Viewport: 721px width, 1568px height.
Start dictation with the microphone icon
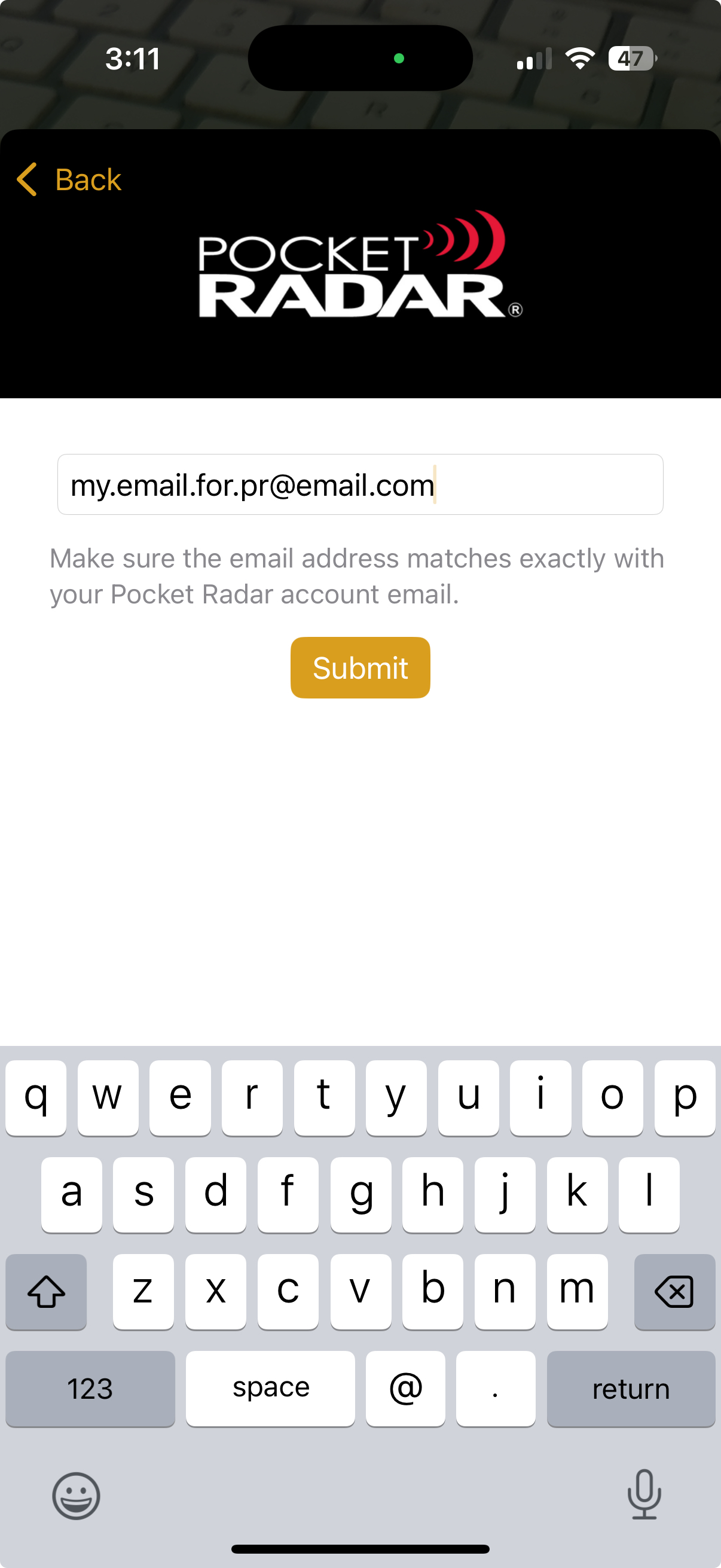click(644, 1494)
